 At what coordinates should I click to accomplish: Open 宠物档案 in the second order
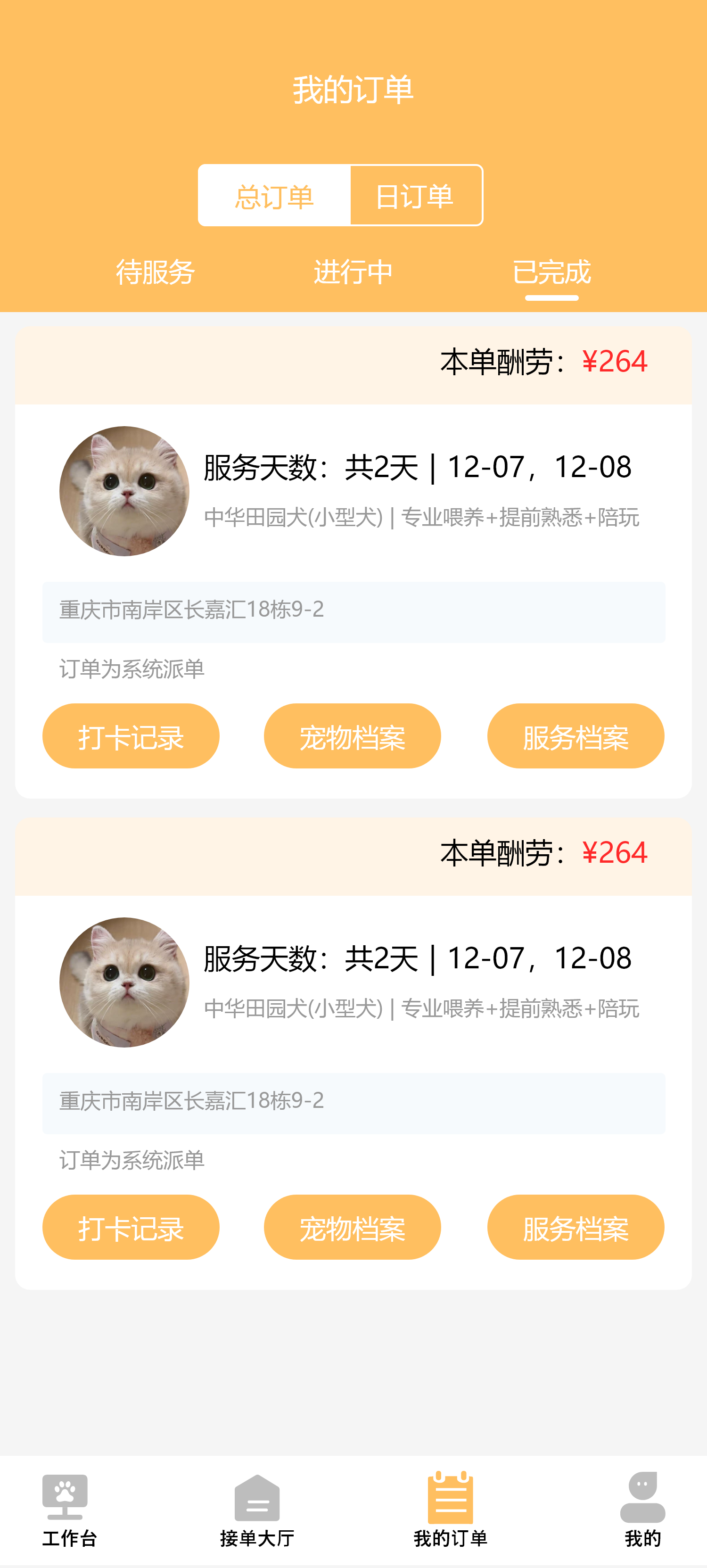coord(352,1227)
